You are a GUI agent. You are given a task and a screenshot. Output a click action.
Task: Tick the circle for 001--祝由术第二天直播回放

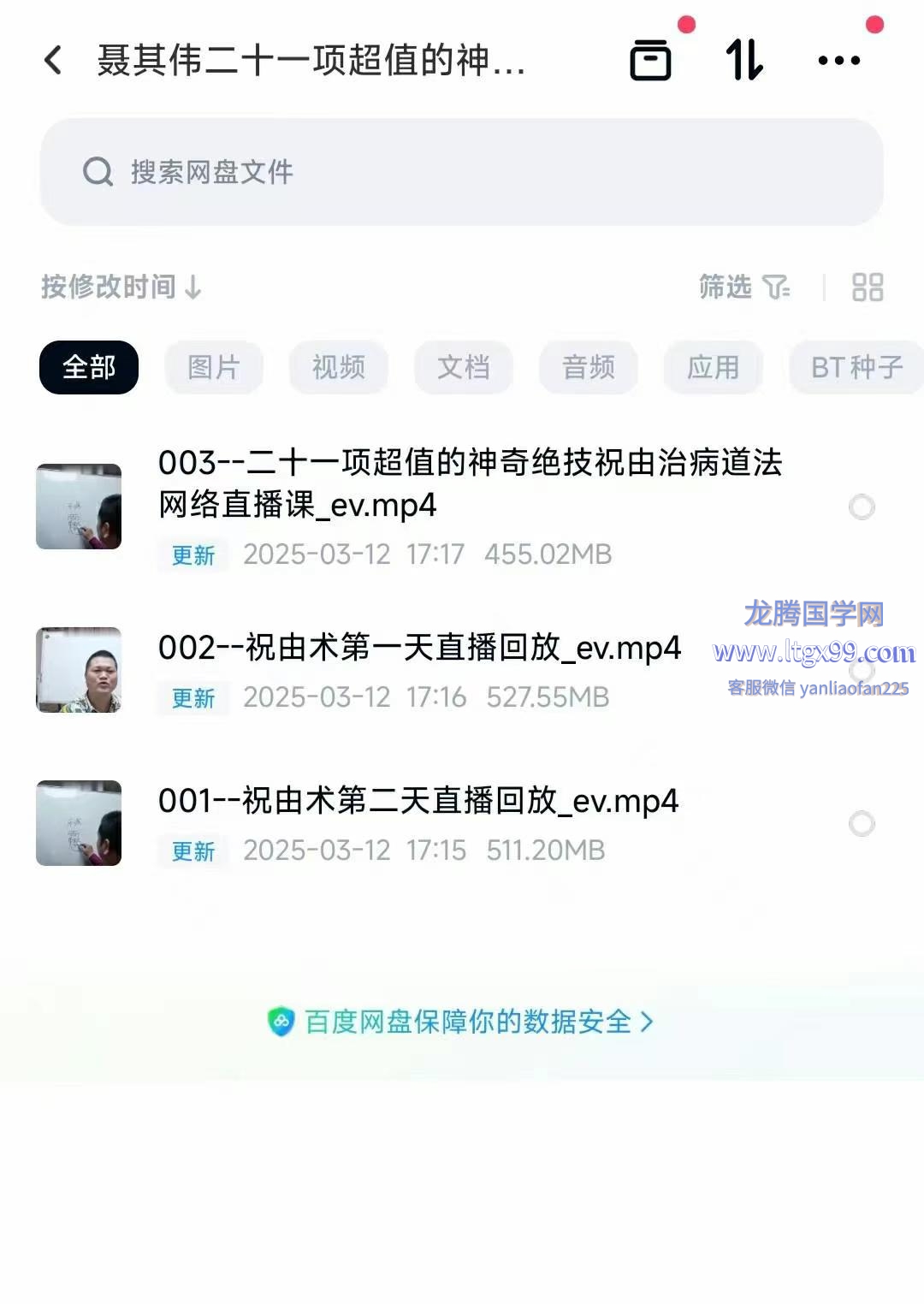coord(862,824)
